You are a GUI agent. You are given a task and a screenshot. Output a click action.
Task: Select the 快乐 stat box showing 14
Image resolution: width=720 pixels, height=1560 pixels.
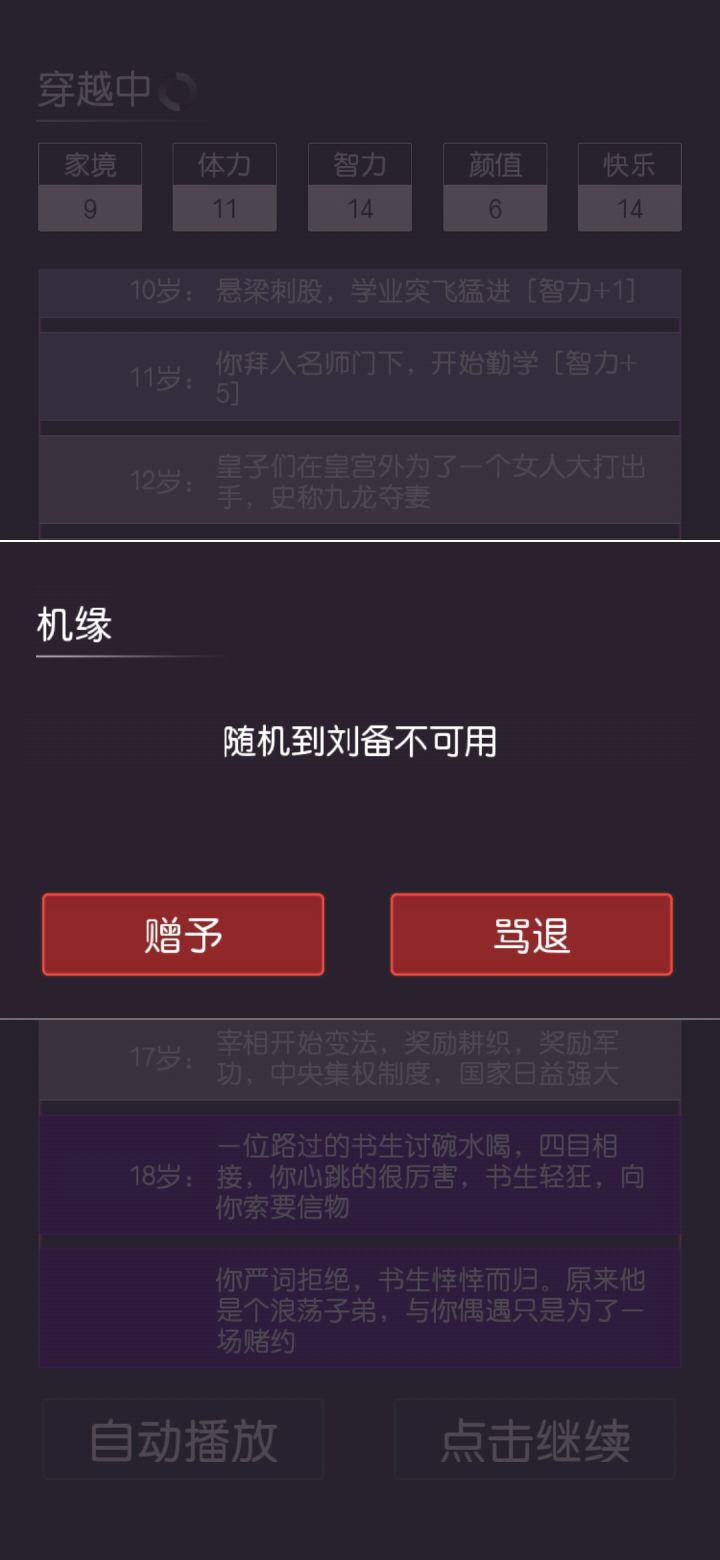pos(629,186)
